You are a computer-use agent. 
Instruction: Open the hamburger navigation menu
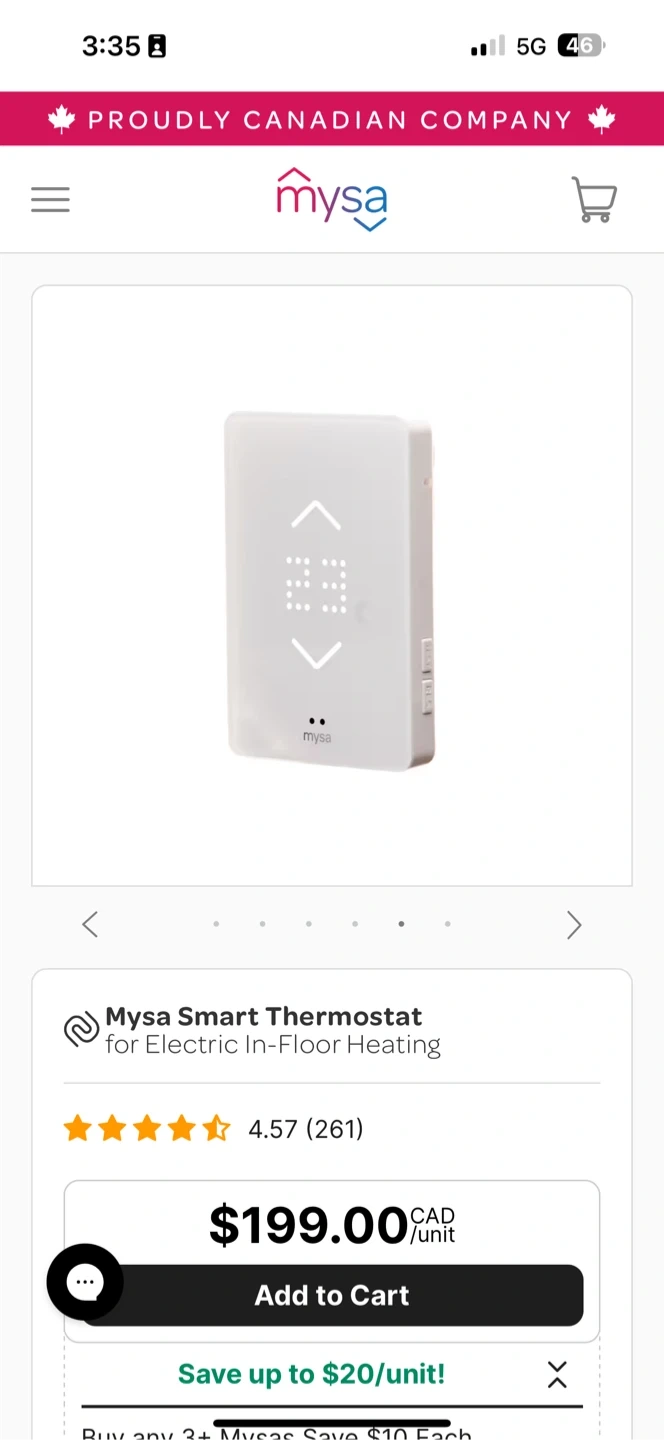pyautogui.click(x=50, y=200)
